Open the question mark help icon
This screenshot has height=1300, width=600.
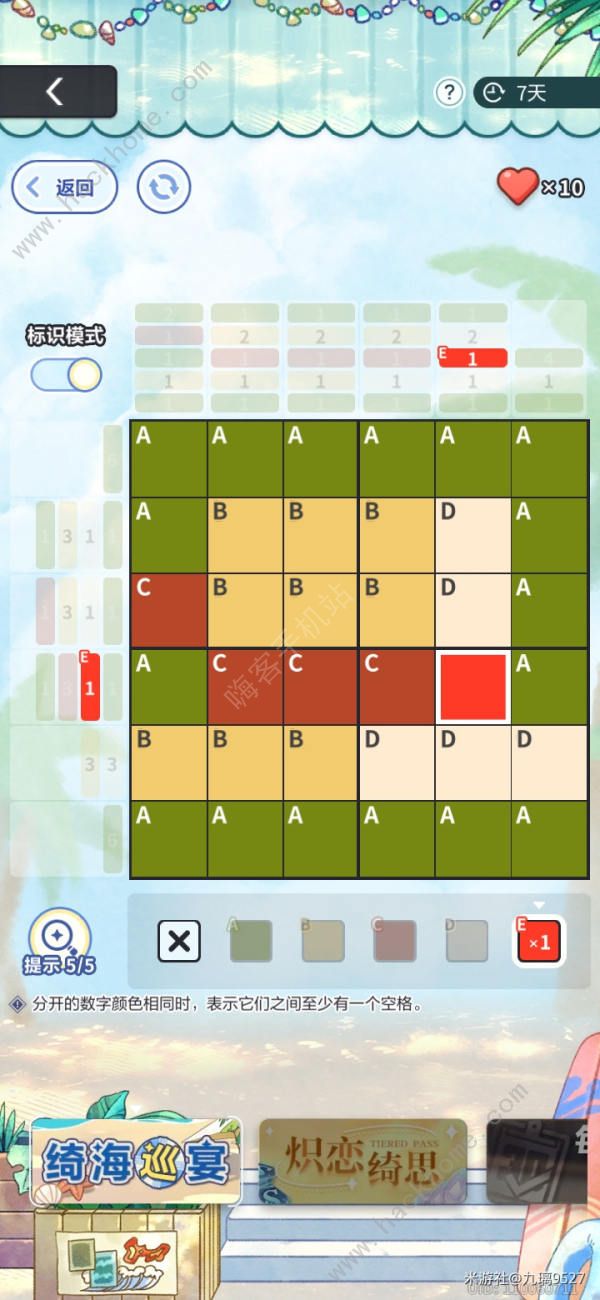tap(449, 93)
